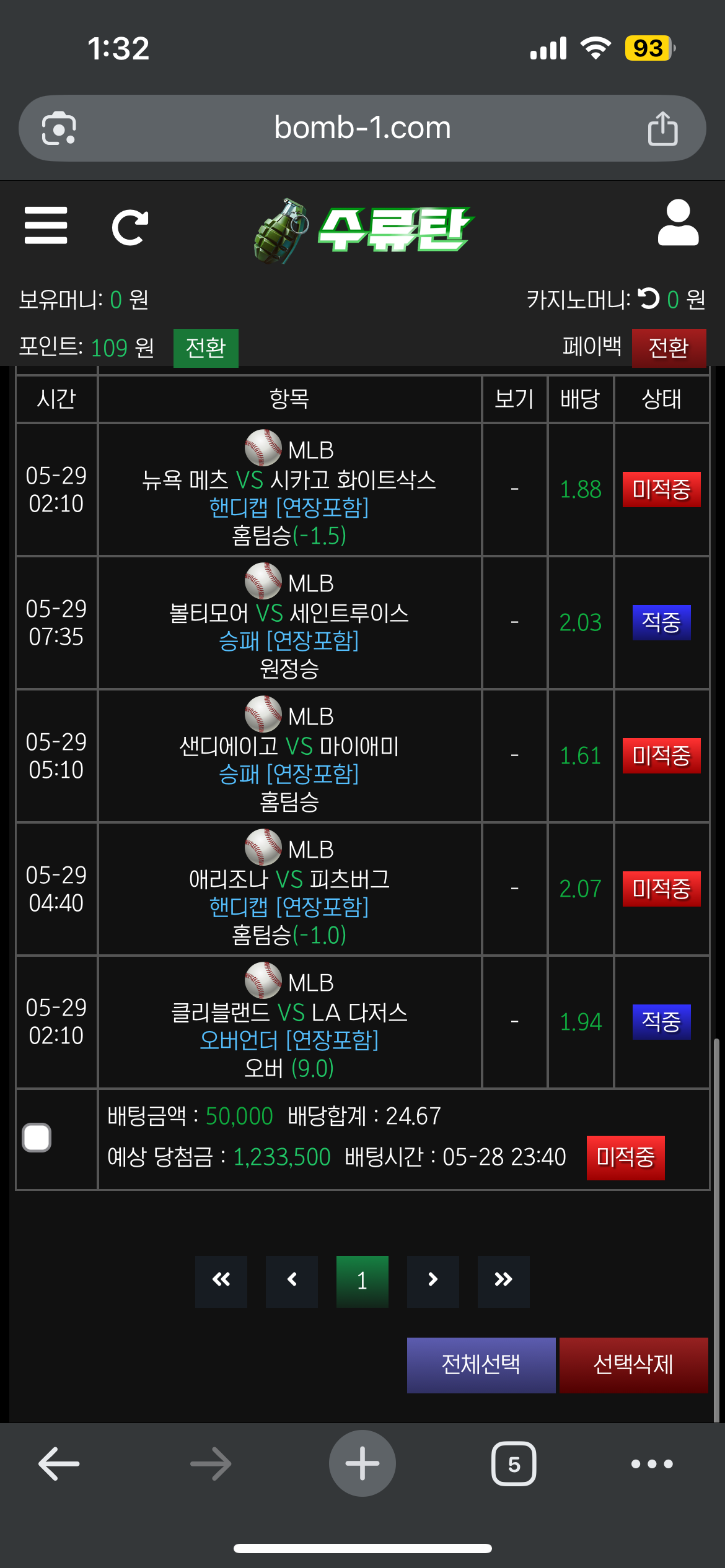Tap the green 전환 button for points
Image resolution: width=725 pixels, height=1568 pixels.
tap(206, 348)
